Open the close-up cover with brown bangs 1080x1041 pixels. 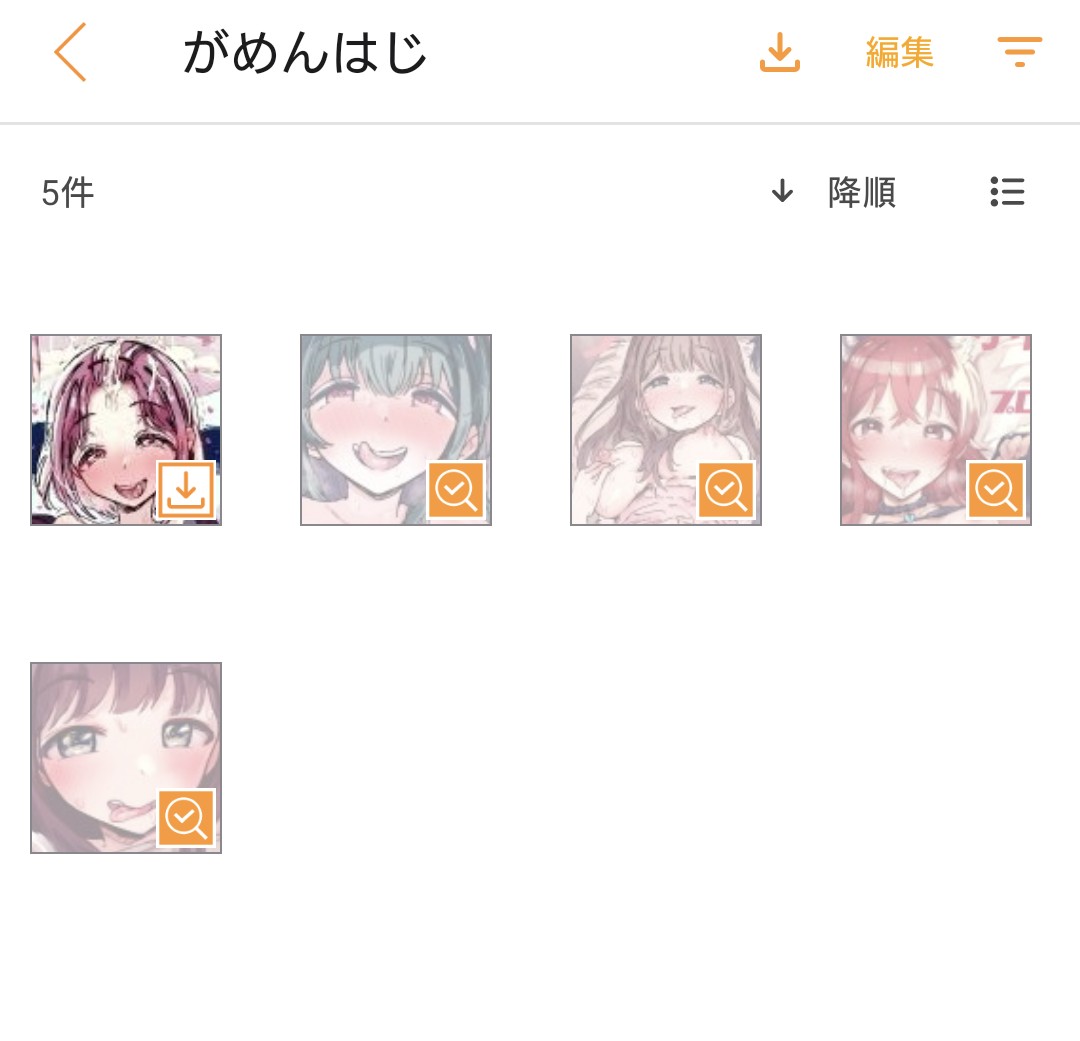coord(126,758)
